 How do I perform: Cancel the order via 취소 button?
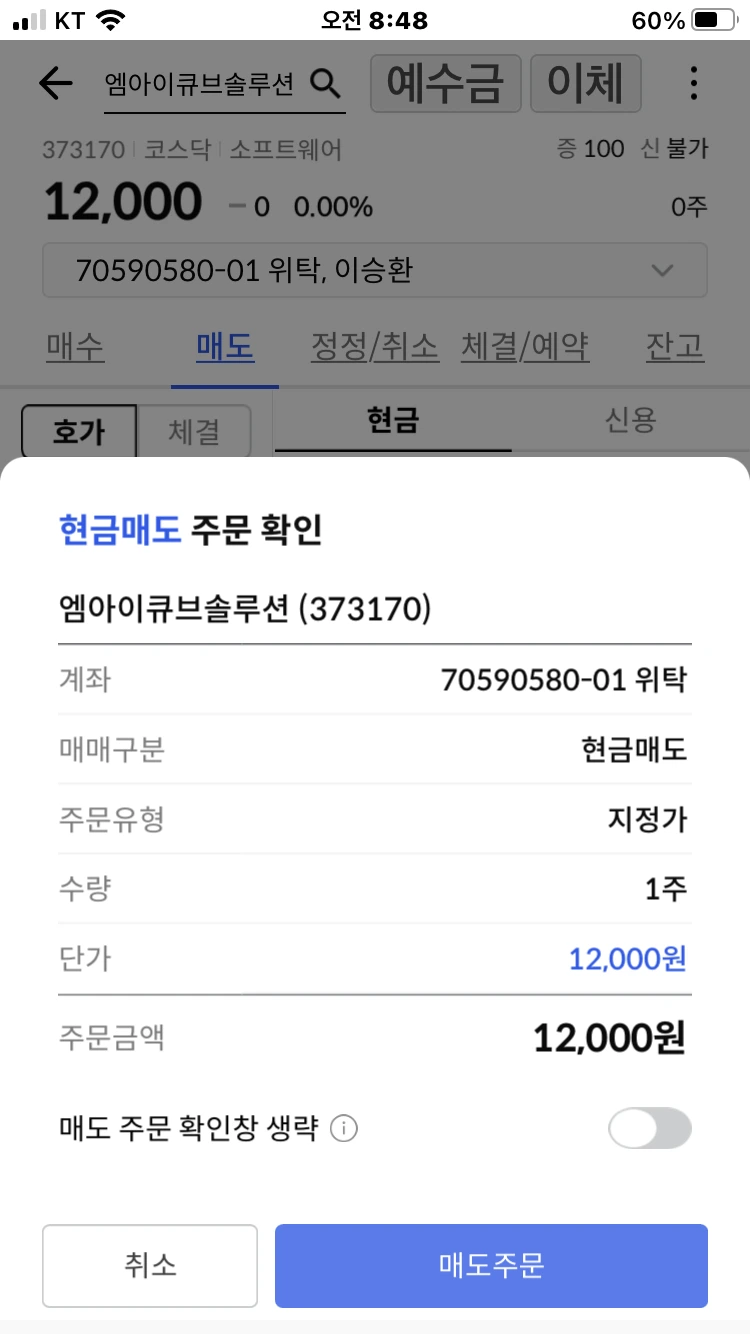pos(149,1264)
